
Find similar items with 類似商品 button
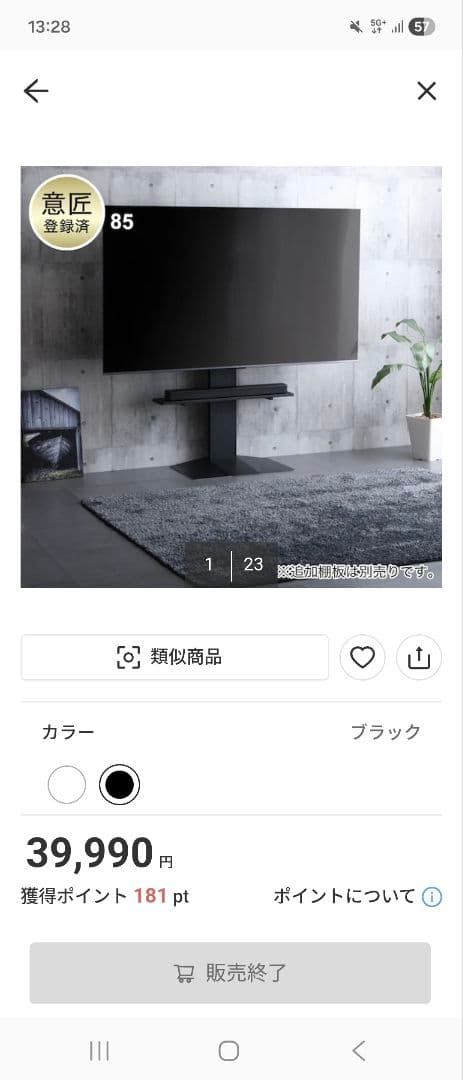tap(175, 657)
